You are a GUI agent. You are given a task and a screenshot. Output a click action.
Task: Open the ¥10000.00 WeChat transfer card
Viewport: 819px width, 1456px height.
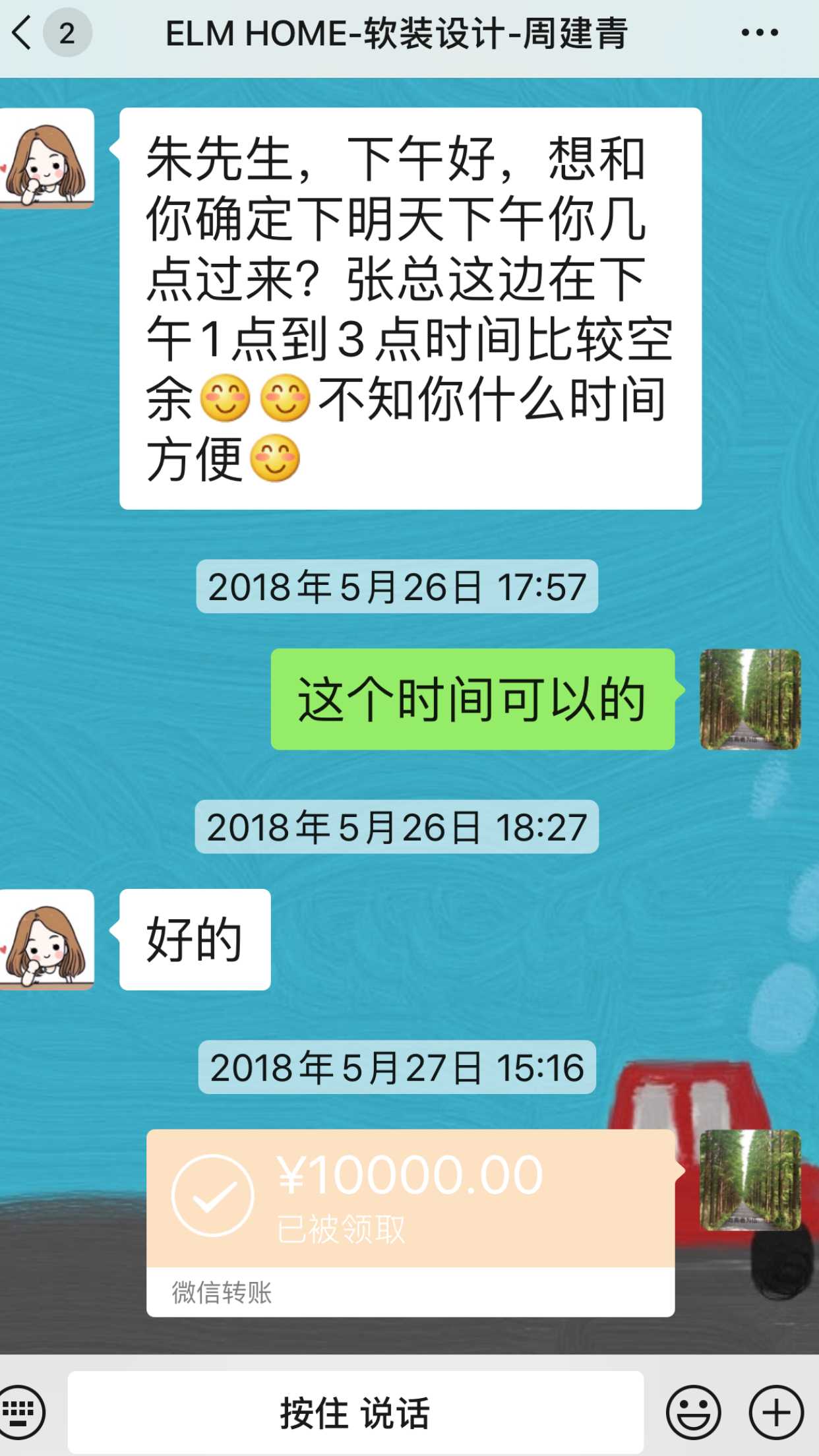410,1221
